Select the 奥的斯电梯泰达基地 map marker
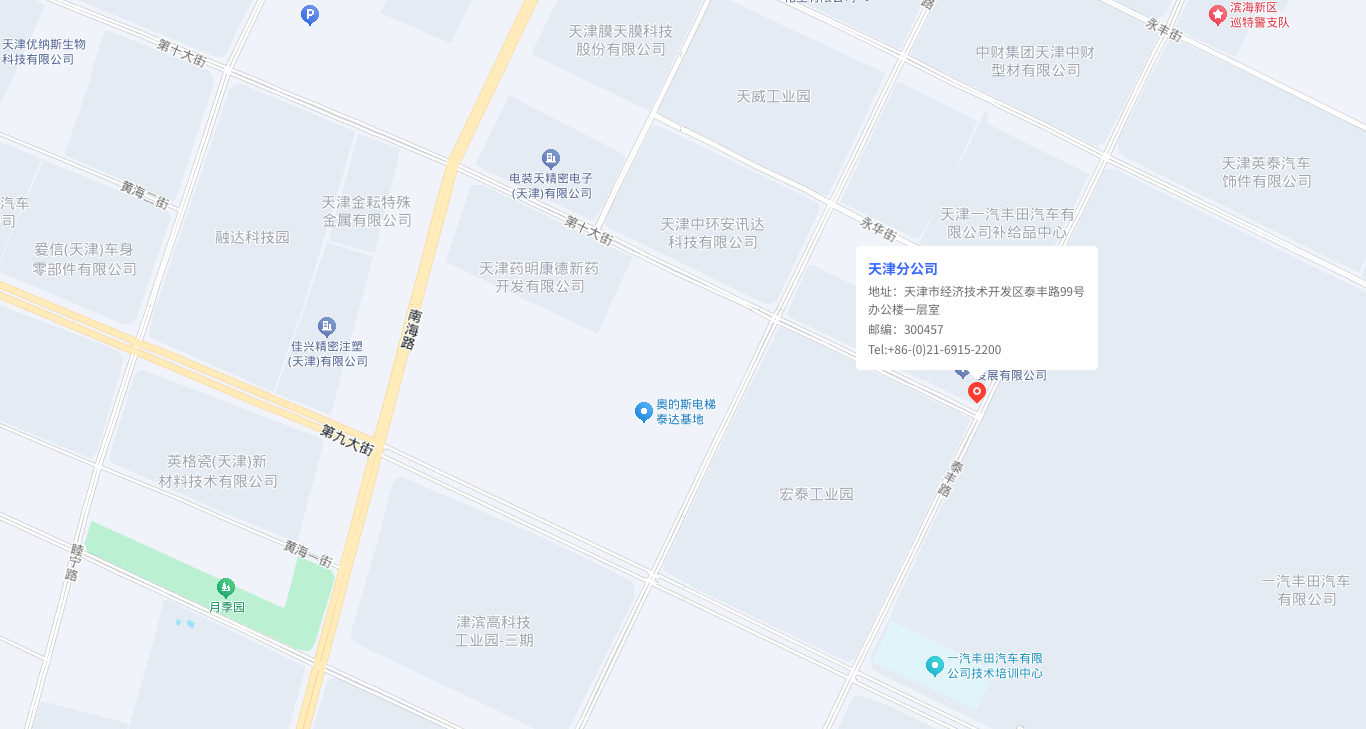The image size is (1366, 729). (644, 411)
